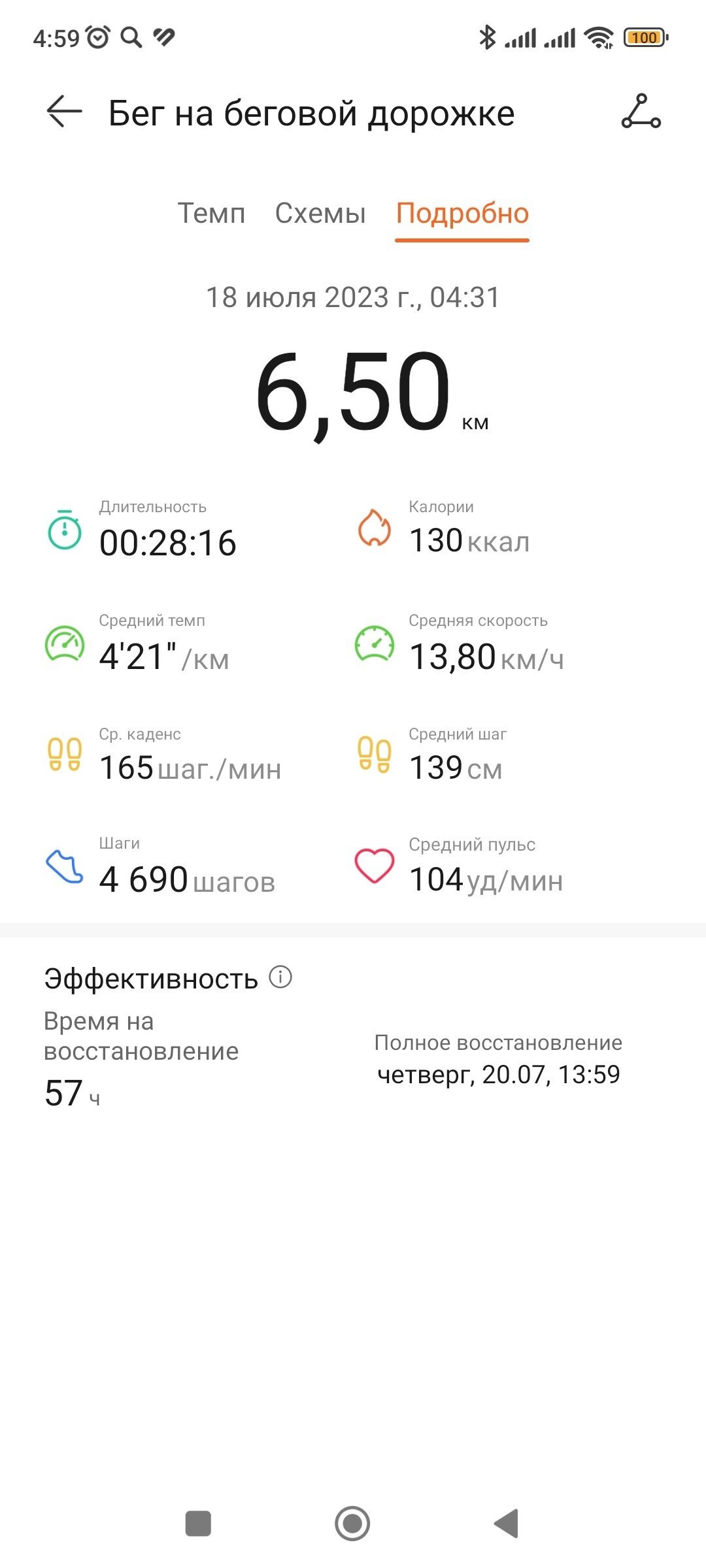Select the Подробно tab
This screenshot has height=1568, width=706.
tap(462, 213)
